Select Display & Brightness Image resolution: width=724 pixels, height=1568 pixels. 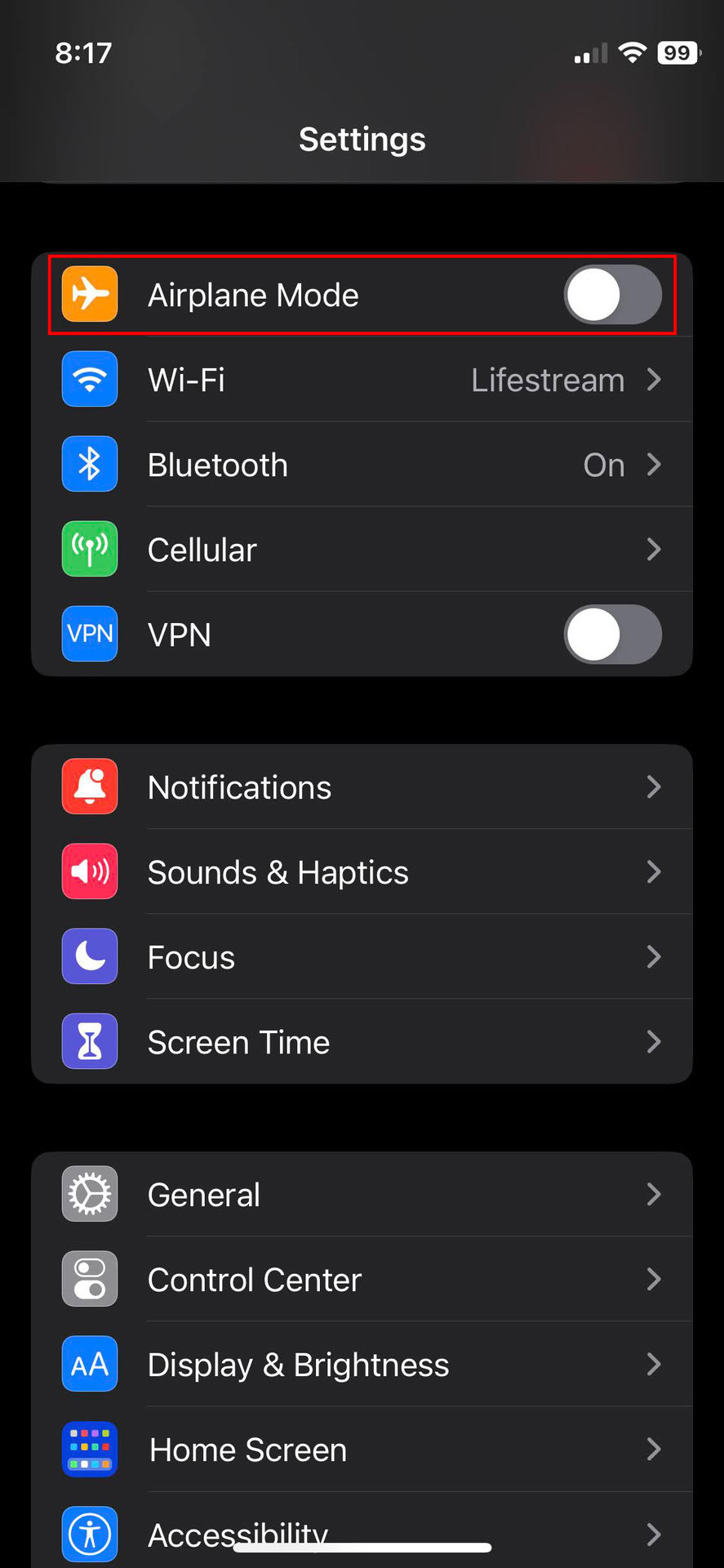pos(362,1365)
